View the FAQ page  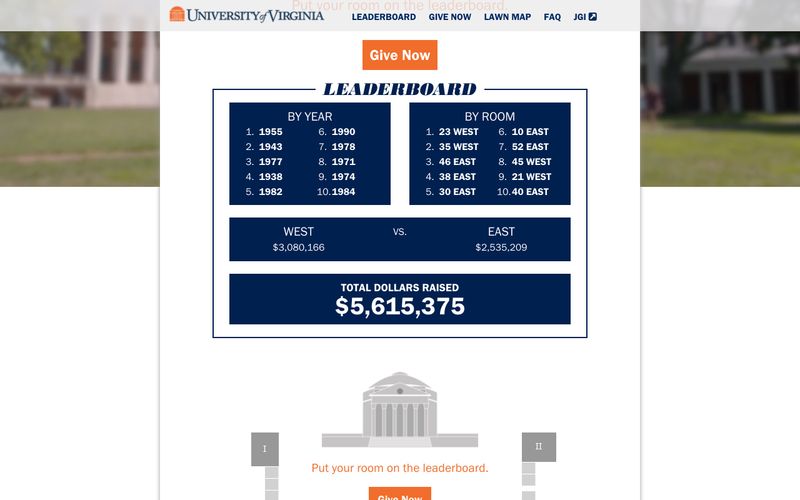(x=552, y=17)
